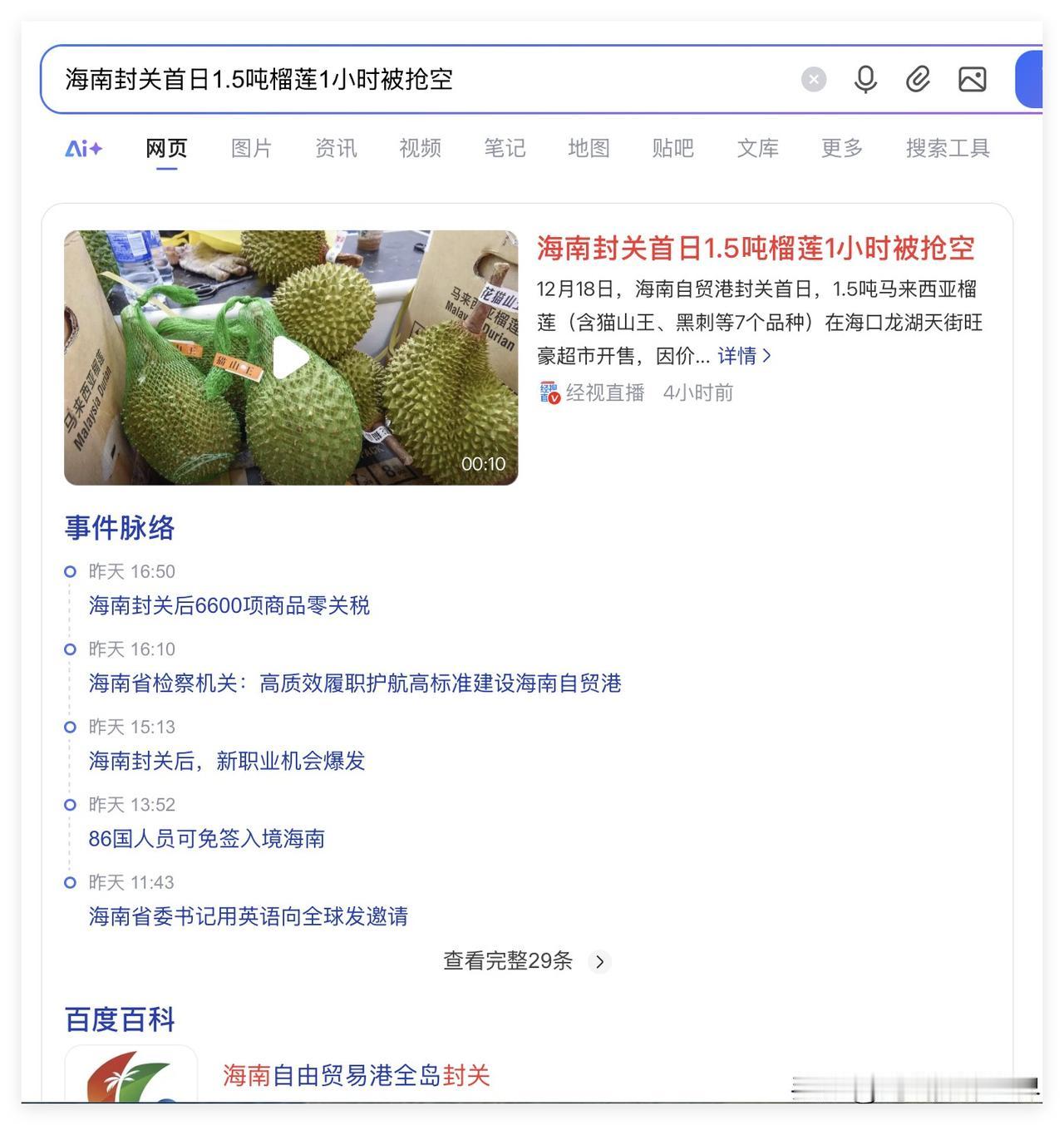This screenshot has width=1064, height=1125.
Task: Click the paperclip attachment icon
Action: 918,81
